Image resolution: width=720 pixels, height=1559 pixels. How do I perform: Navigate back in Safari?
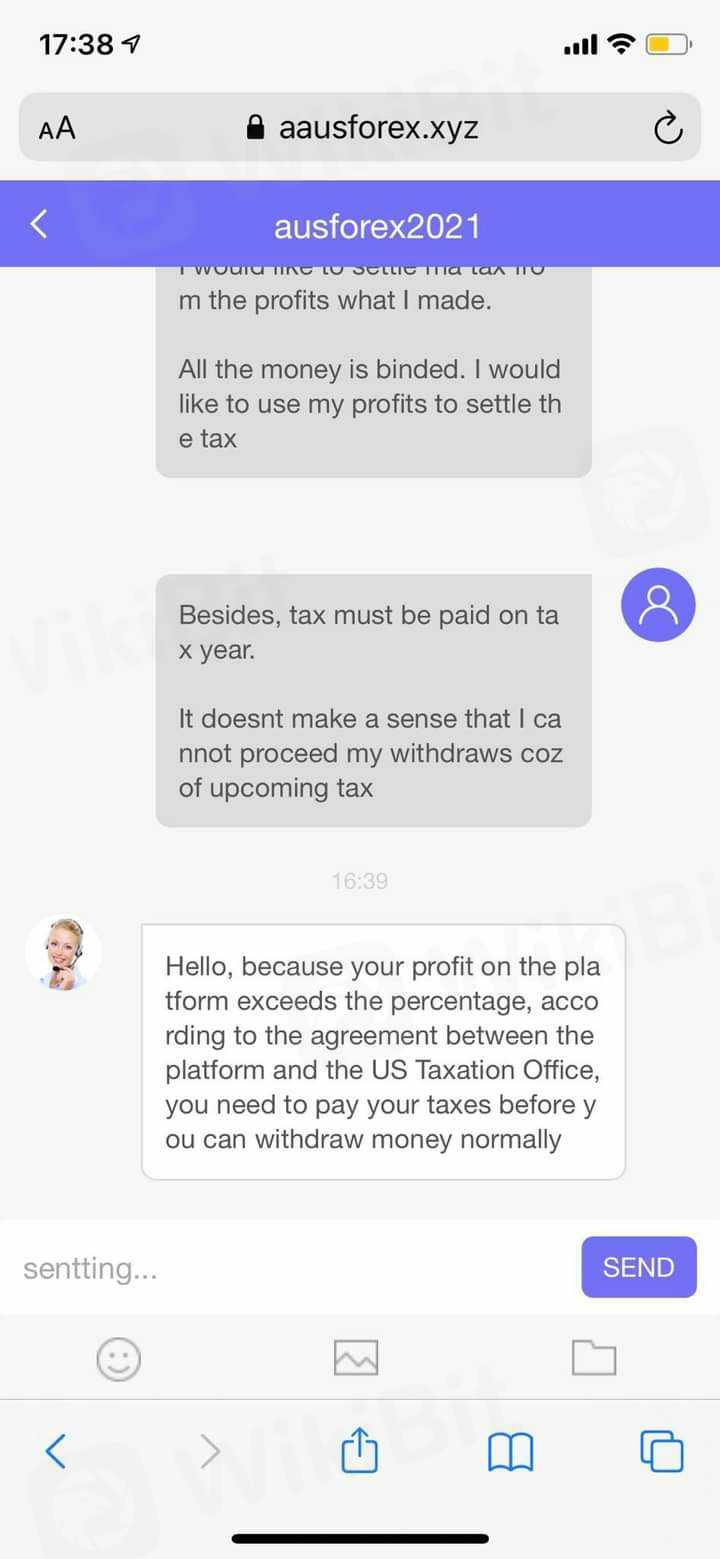coord(56,1450)
